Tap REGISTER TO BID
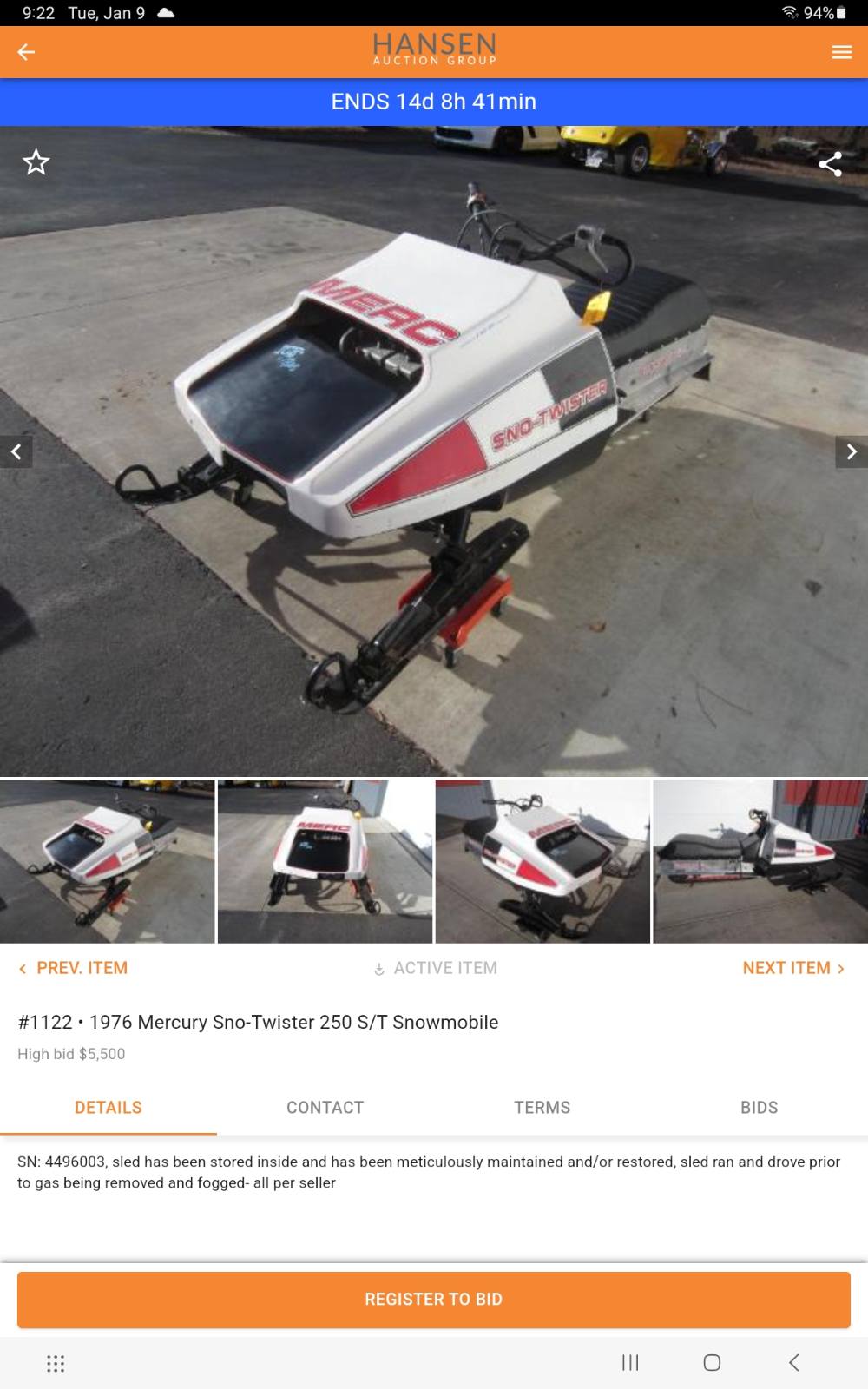This screenshot has width=868, height=1389. pyautogui.click(x=434, y=1300)
